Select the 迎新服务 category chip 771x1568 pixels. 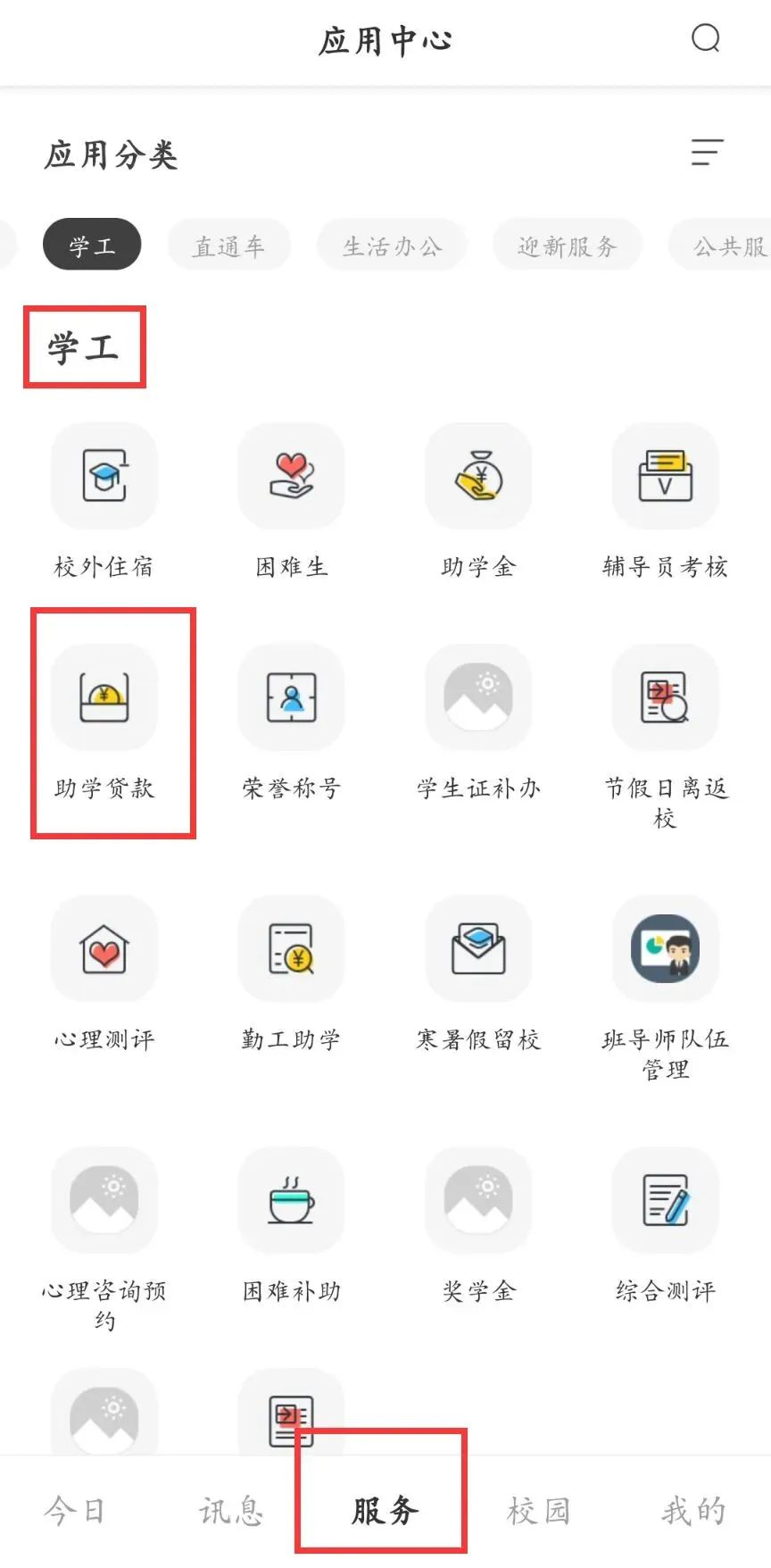568,246
